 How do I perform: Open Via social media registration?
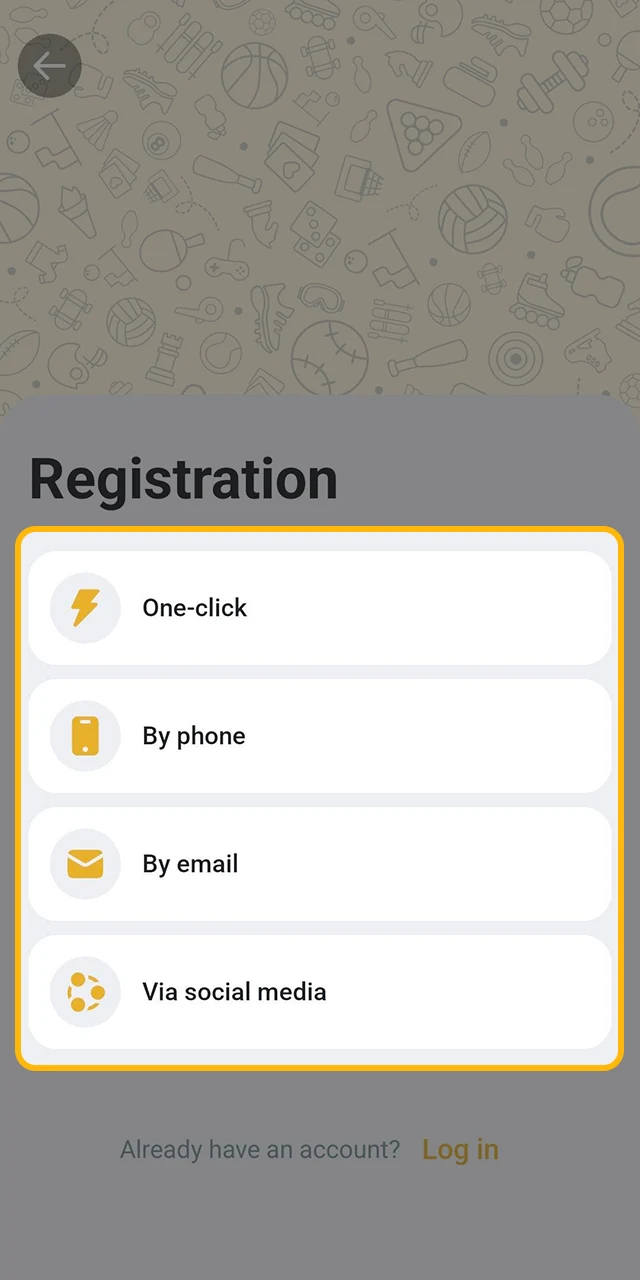point(320,992)
